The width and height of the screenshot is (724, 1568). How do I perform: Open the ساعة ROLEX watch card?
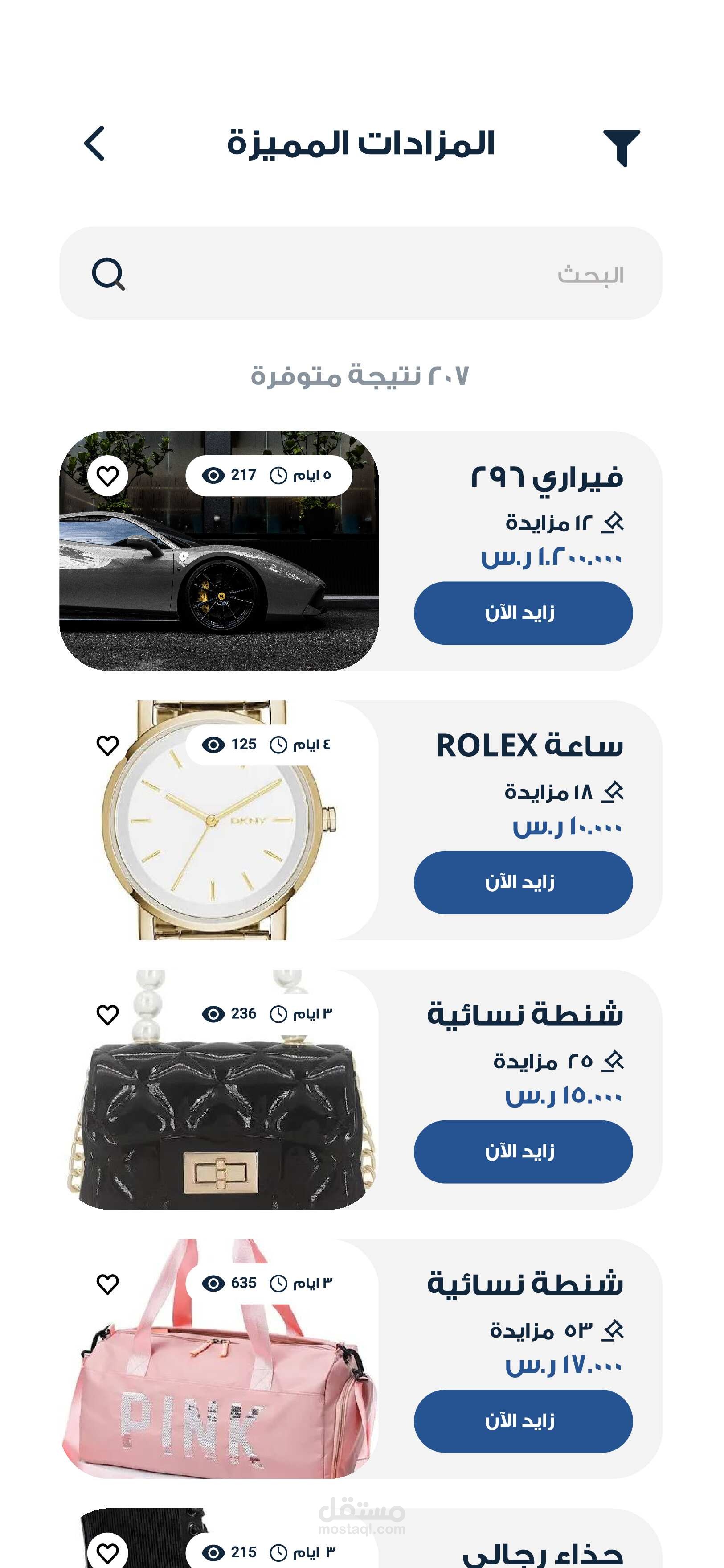coord(361,820)
